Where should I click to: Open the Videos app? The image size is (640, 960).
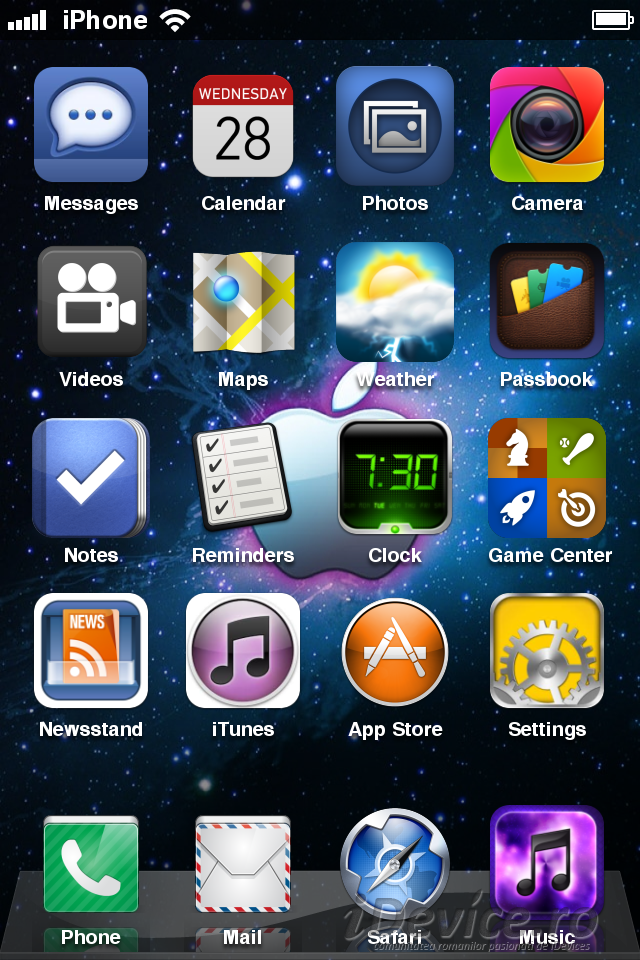click(x=91, y=301)
